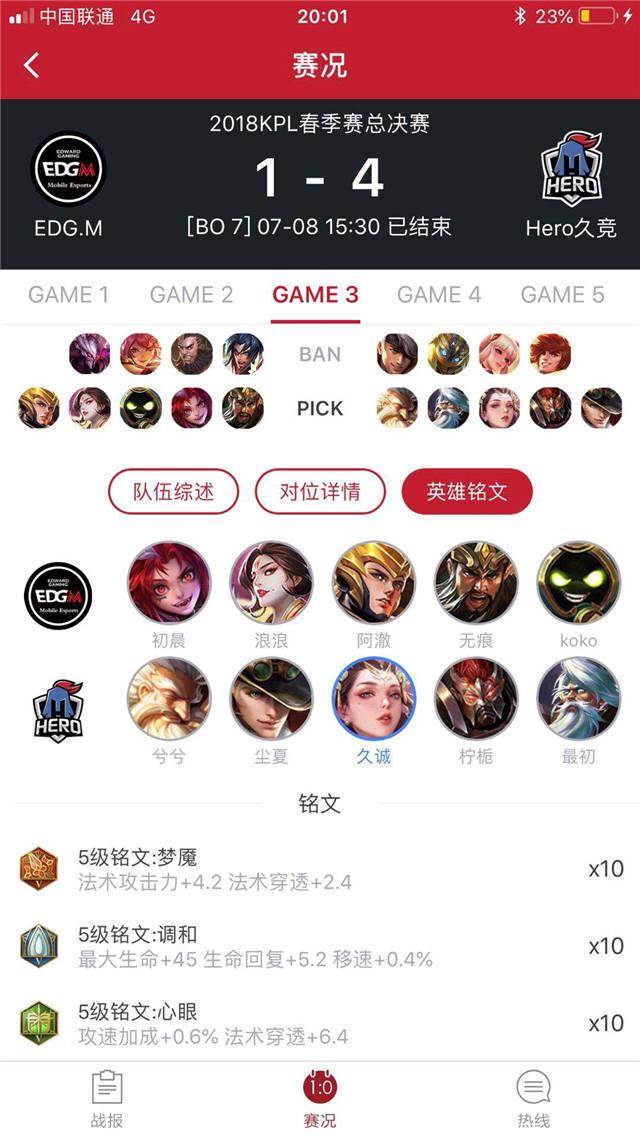This screenshot has height=1137, width=640.
Task: Select player 阿澈's hero avatar
Action: 373,583
